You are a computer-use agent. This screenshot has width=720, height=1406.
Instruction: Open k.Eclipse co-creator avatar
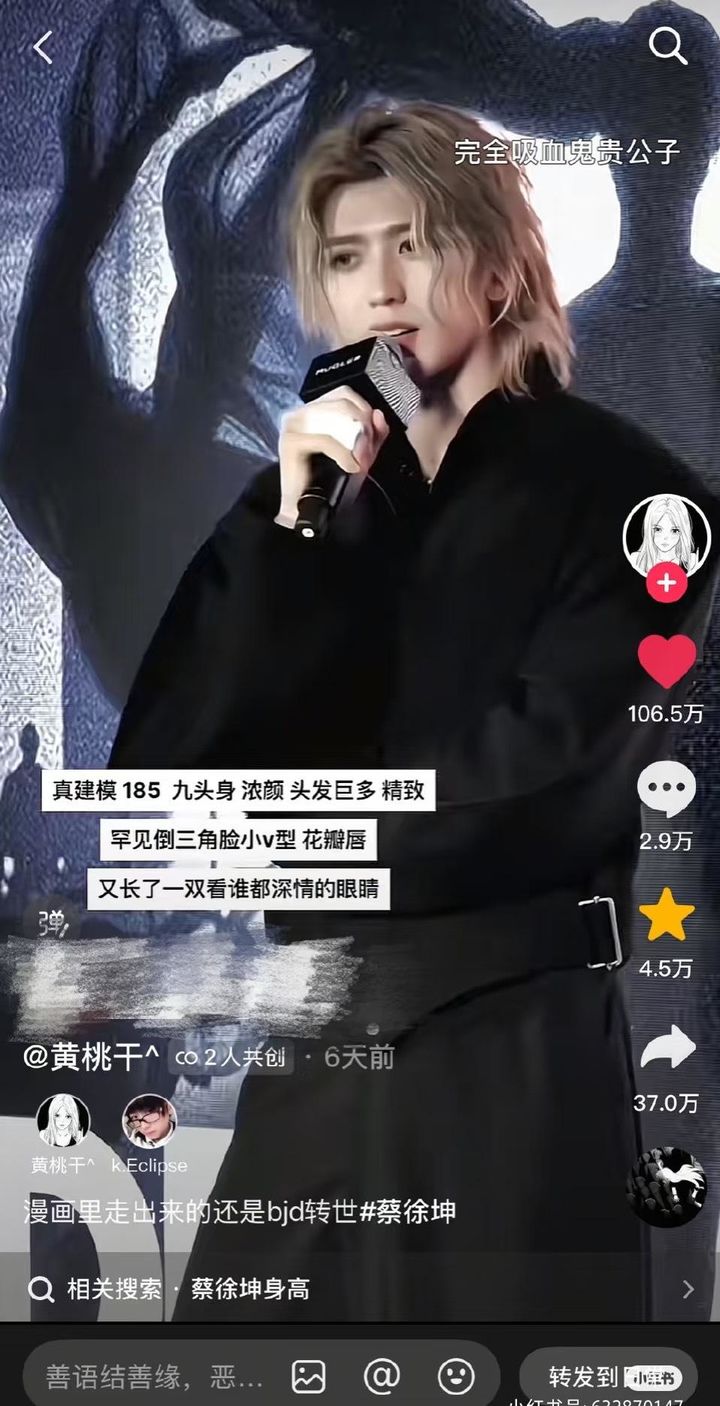click(149, 1120)
